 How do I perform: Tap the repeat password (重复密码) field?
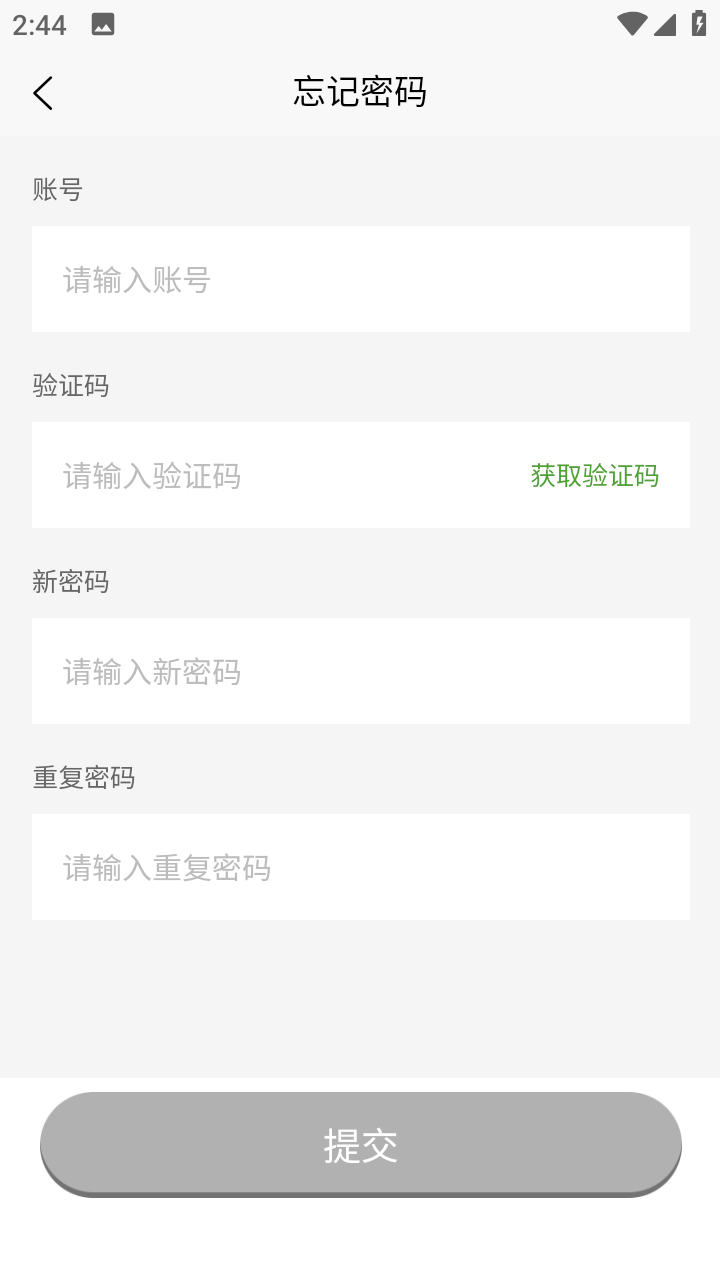[361, 867]
